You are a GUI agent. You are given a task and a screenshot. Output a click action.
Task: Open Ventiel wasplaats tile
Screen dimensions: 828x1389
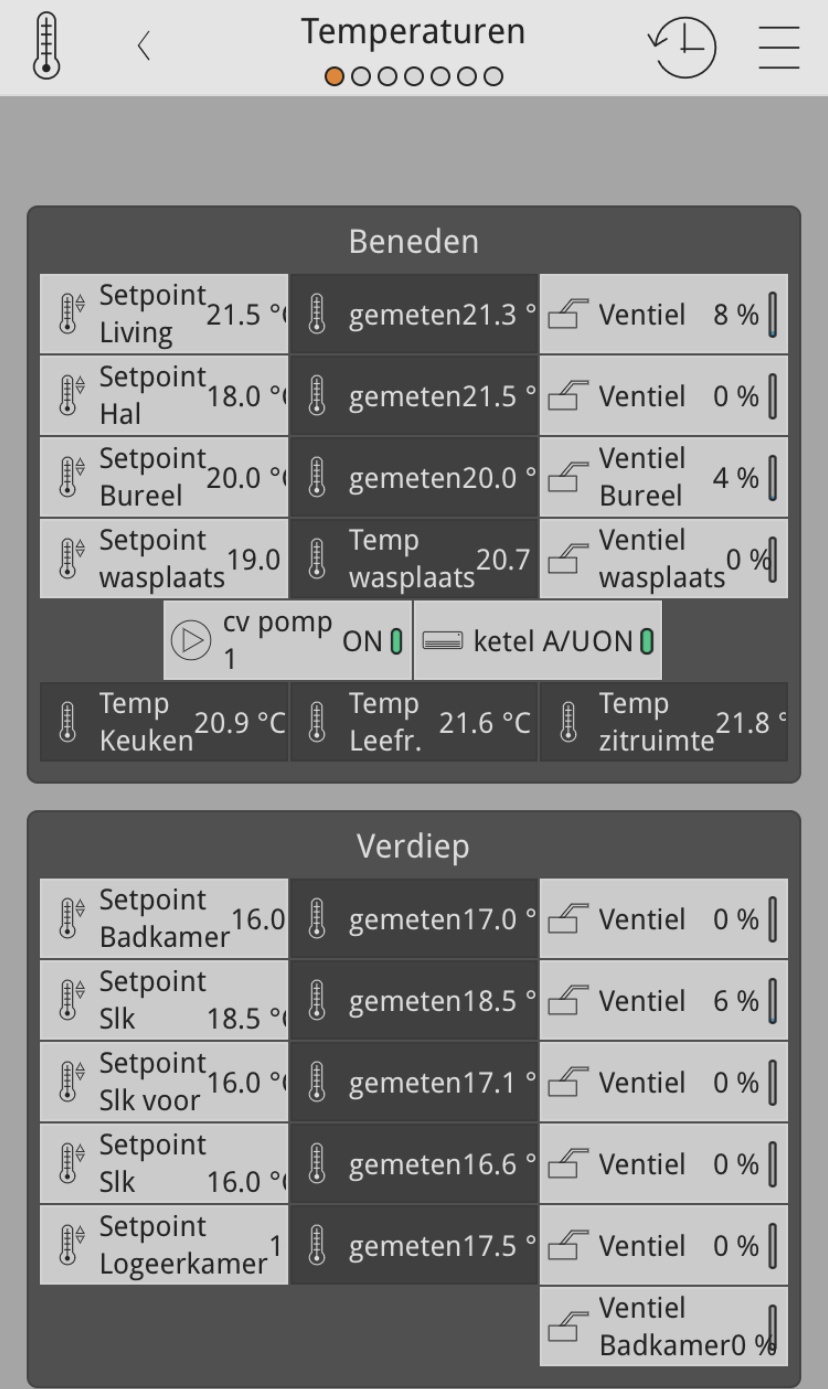pyautogui.click(x=664, y=559)
